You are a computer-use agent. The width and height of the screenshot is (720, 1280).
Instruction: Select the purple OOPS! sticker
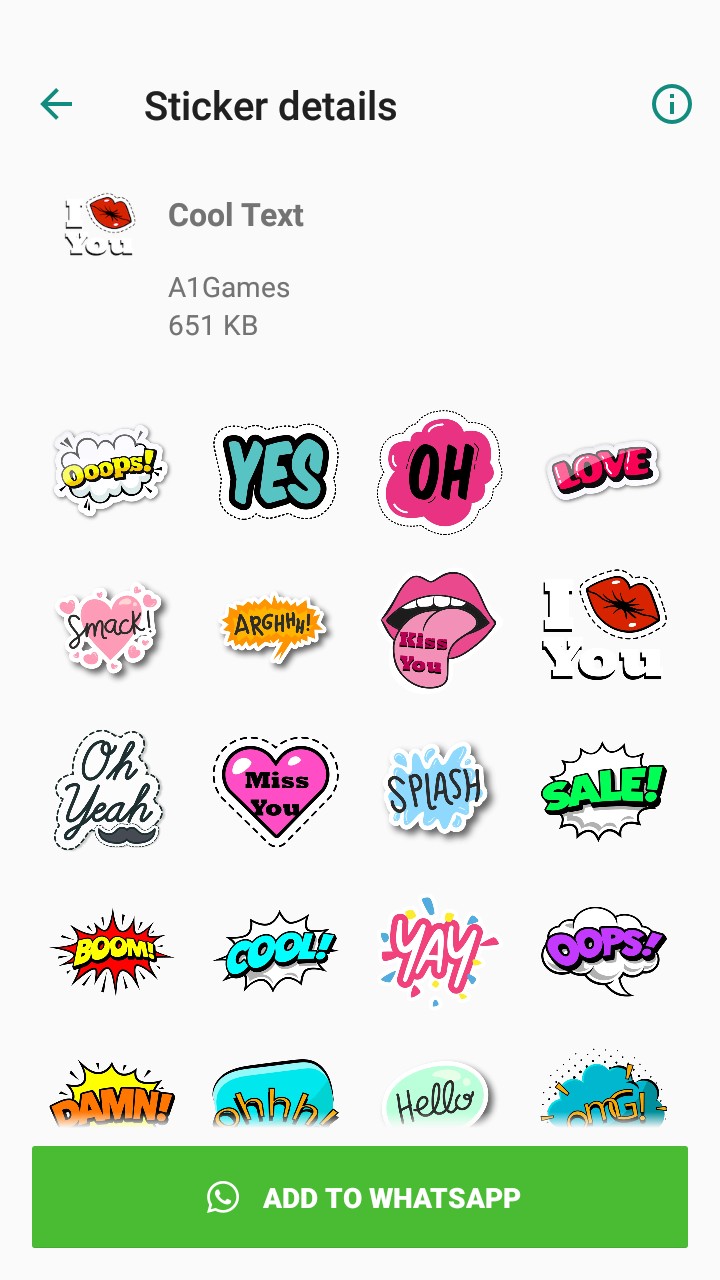click(603, 950)
